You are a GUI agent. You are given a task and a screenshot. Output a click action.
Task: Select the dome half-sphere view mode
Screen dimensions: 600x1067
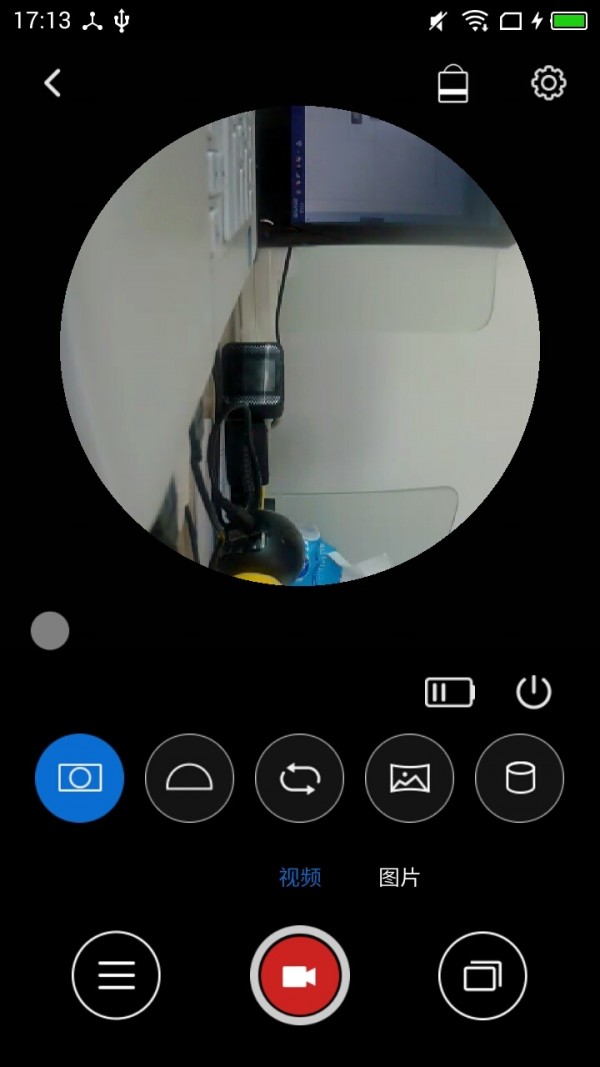pos(189,778)
